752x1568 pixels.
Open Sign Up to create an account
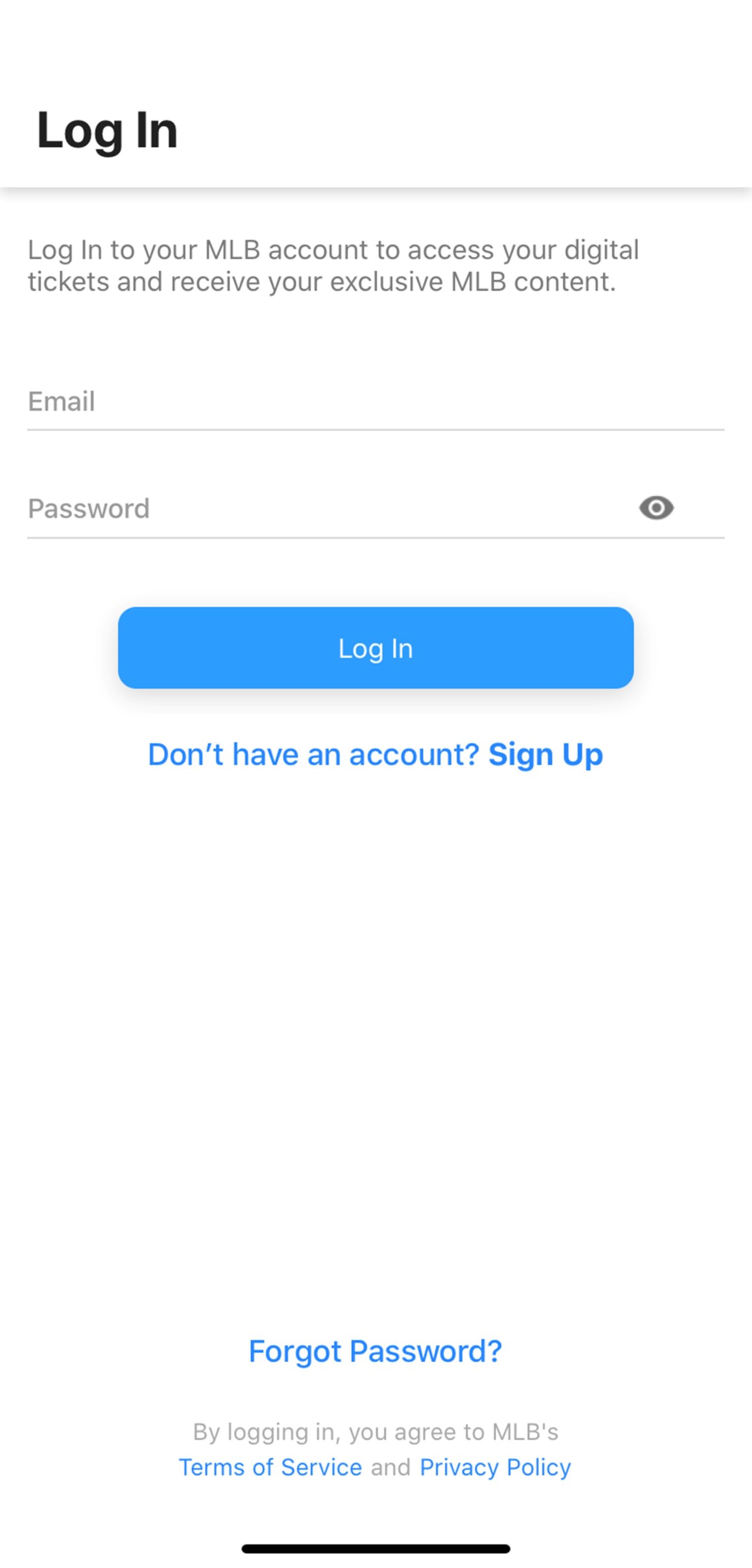tap(545, 755)
